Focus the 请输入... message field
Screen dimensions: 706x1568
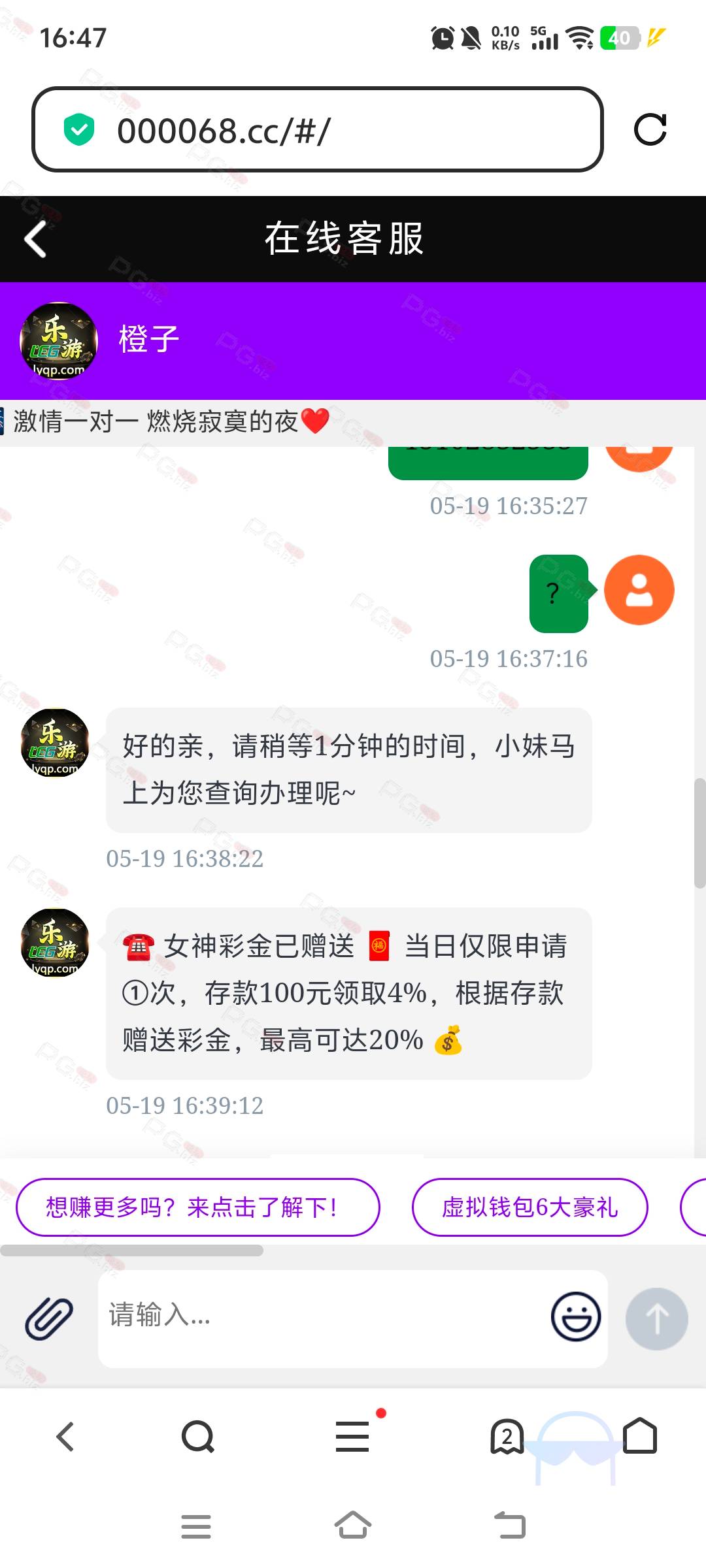tap(320, 1318)
